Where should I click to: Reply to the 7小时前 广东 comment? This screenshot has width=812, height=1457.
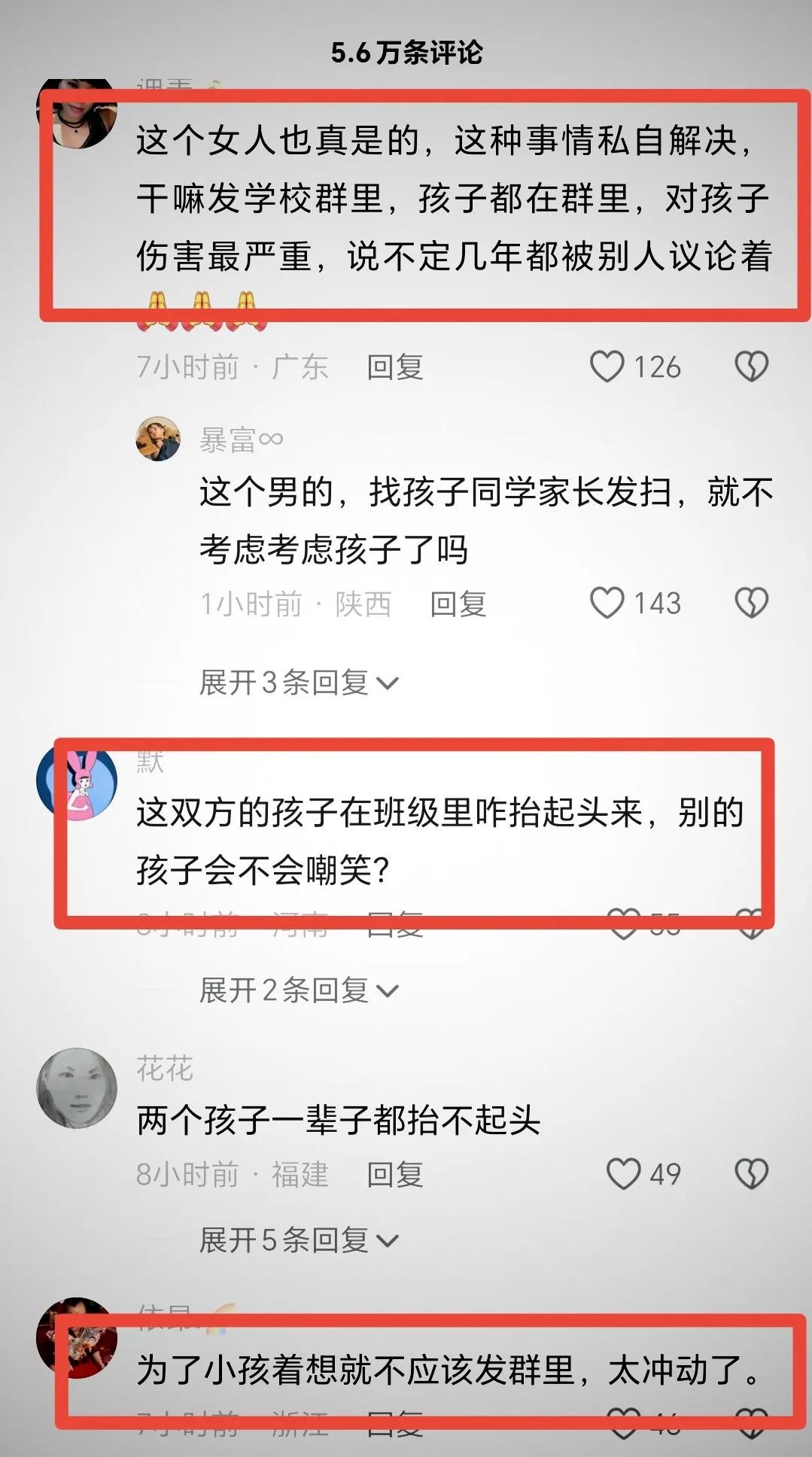pyautogui.click(x=395, y=367)
